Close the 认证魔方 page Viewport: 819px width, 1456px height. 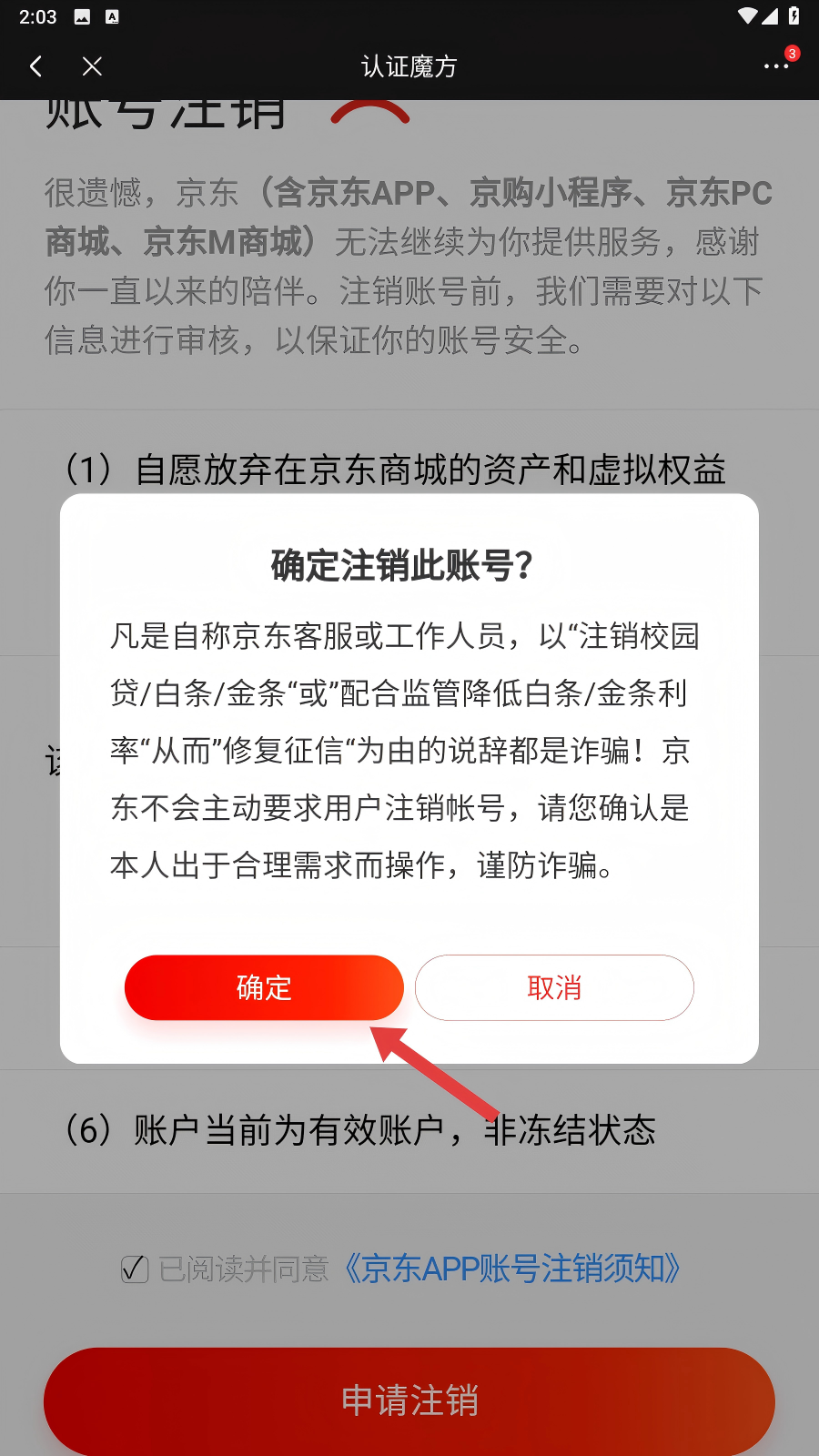(x=92, y=66)
